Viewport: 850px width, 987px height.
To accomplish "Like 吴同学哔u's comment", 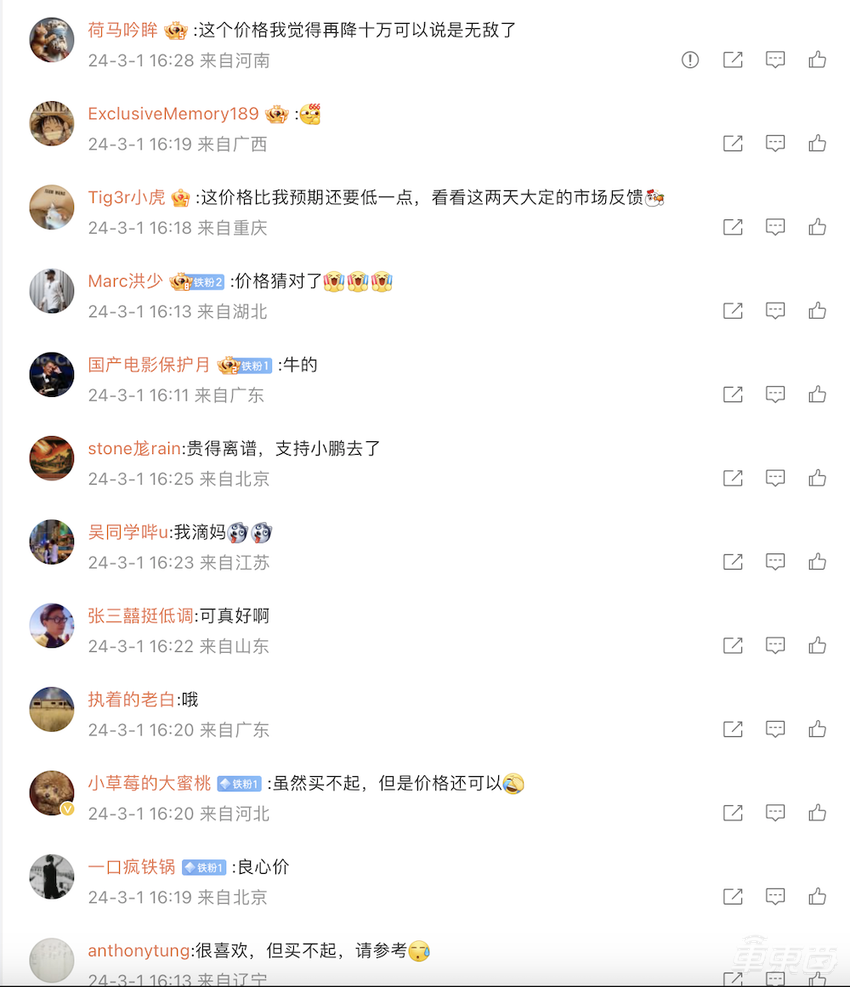I will pos(817,562).
